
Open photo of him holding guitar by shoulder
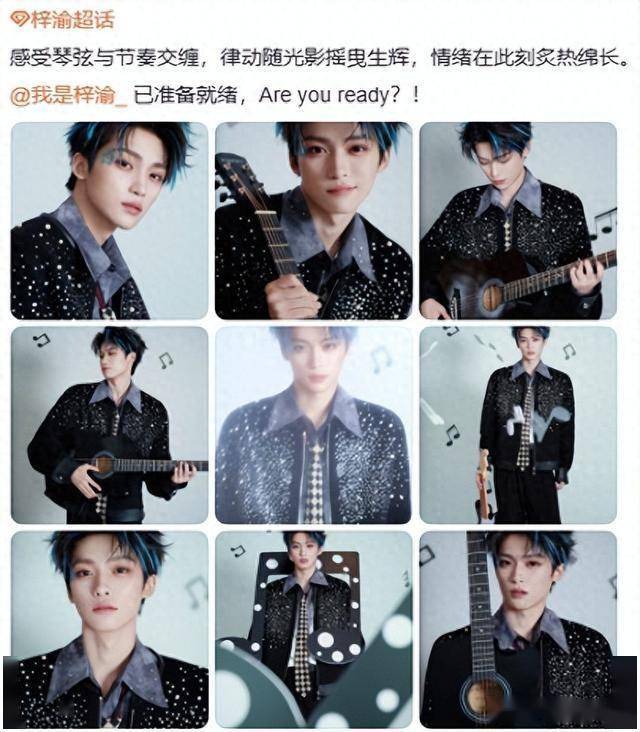pyautogui.click(x=313, y=221)
